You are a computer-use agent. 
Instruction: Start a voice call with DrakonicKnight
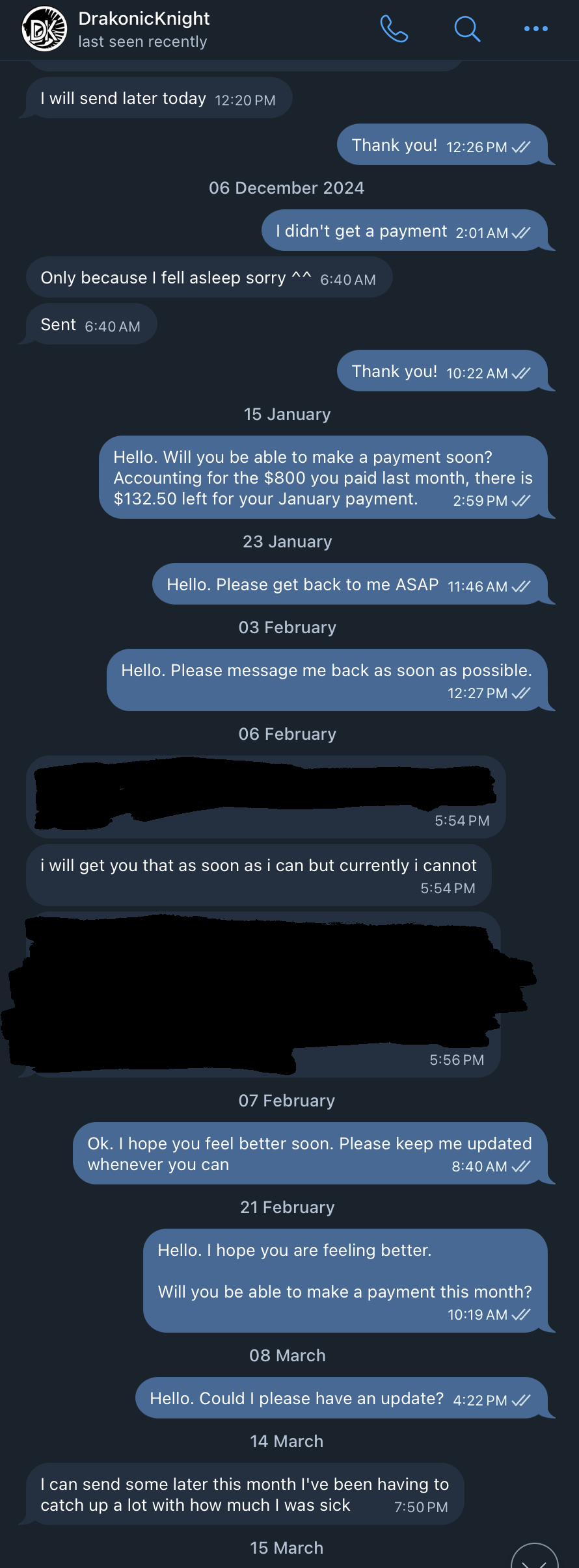[394, 29]
